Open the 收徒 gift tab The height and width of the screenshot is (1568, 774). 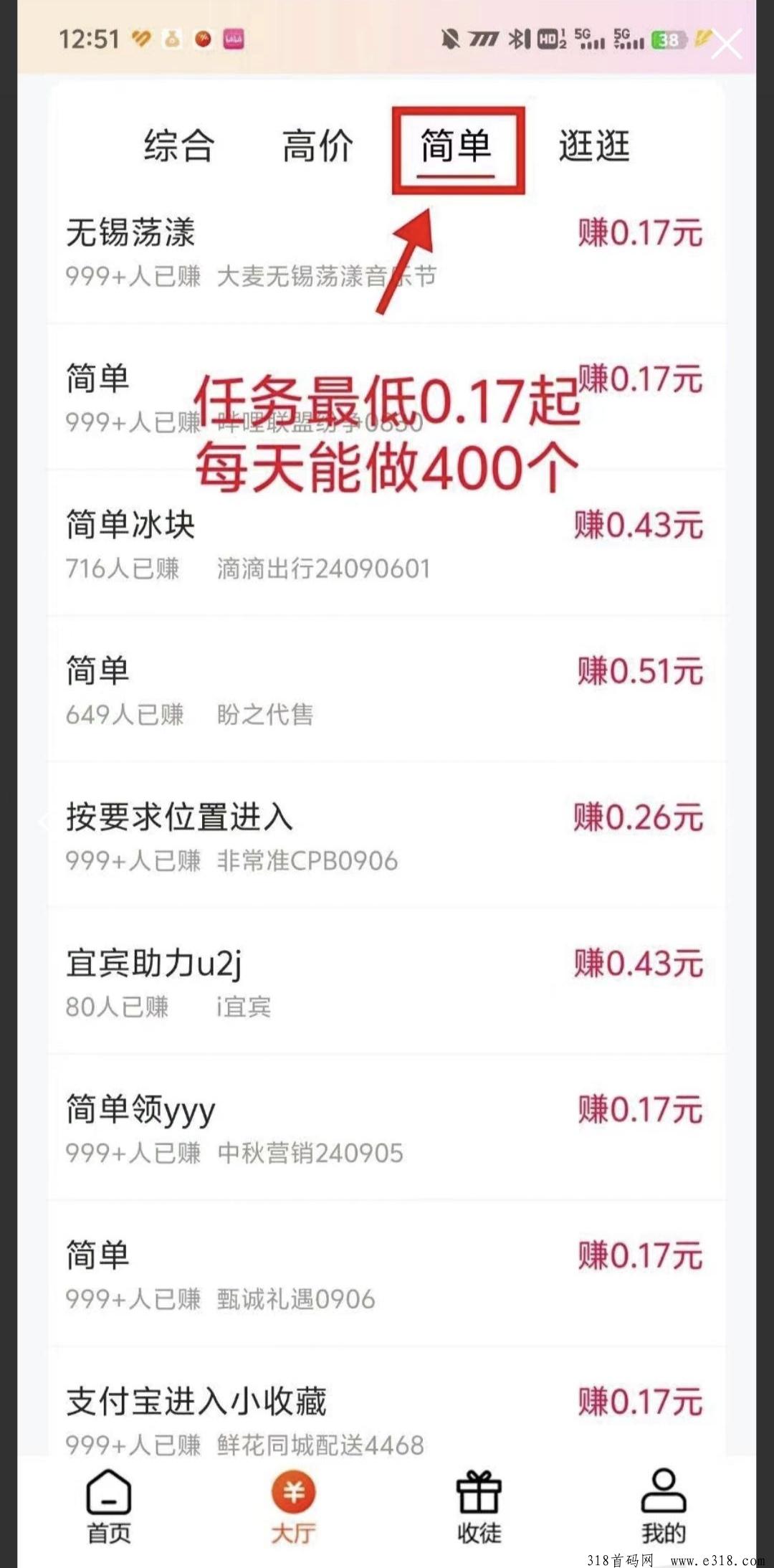[x=479, y=1507]
